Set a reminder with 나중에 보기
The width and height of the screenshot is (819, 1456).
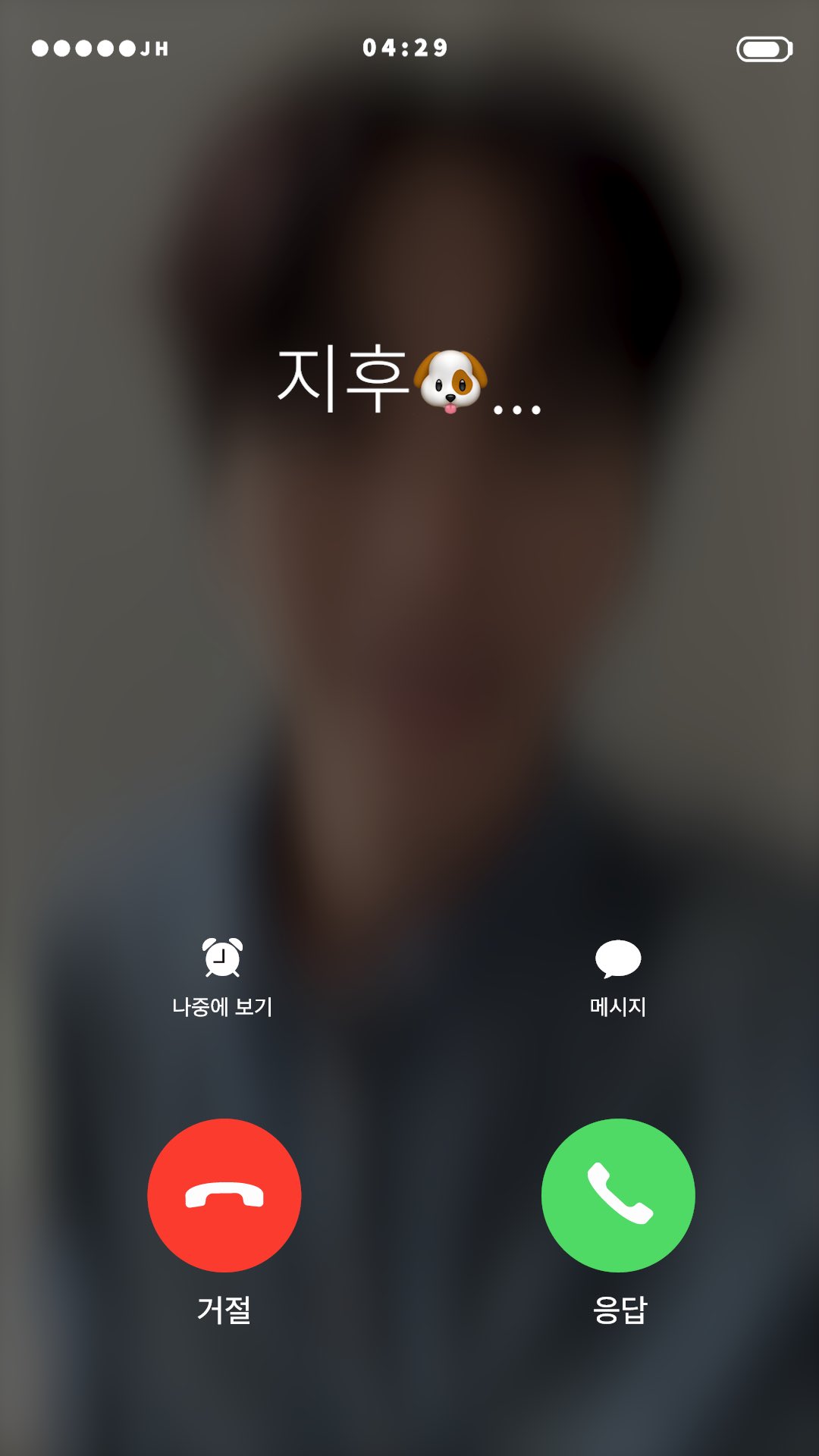[x=222, y=976]
